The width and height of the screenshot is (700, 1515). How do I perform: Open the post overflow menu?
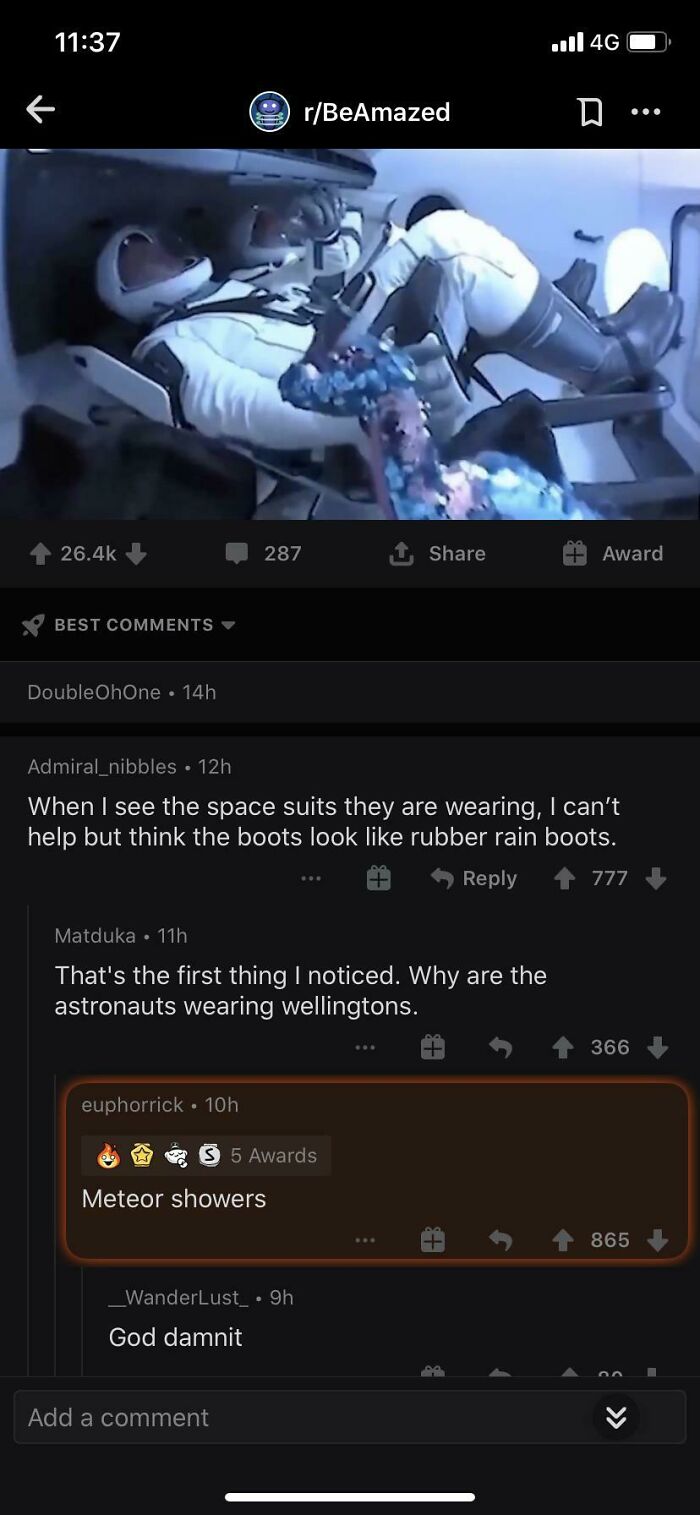pos(646,113)
